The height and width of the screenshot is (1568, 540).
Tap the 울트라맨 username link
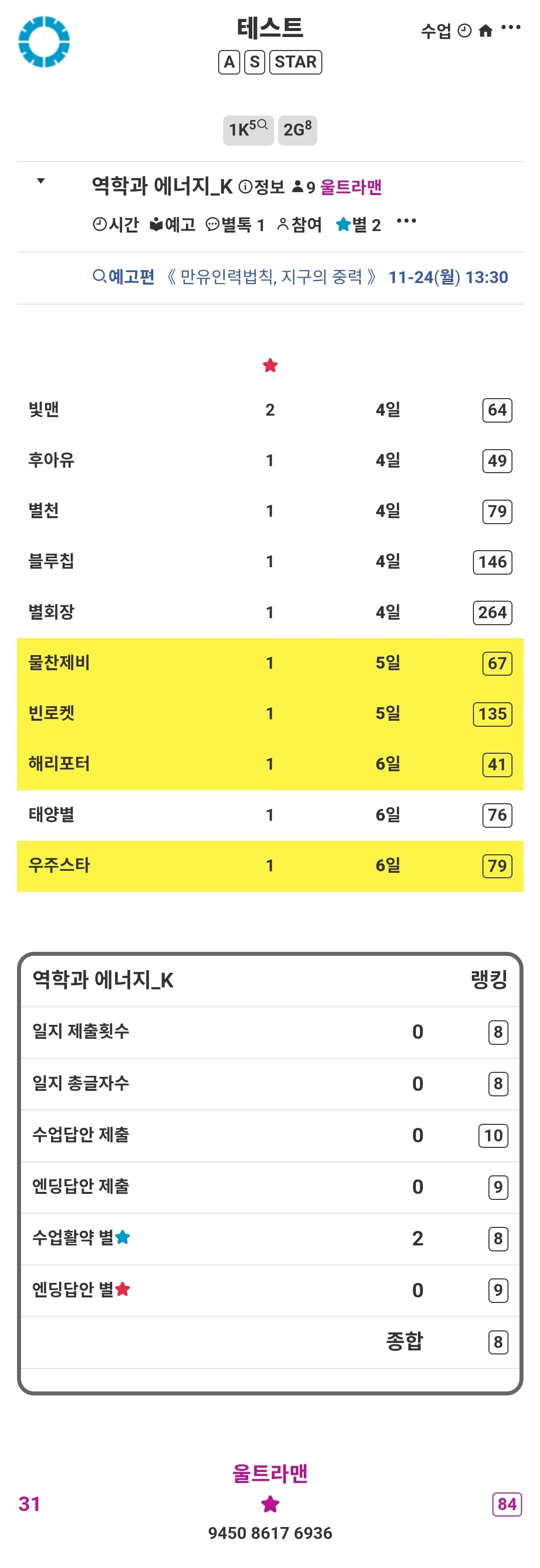point(351,187)
